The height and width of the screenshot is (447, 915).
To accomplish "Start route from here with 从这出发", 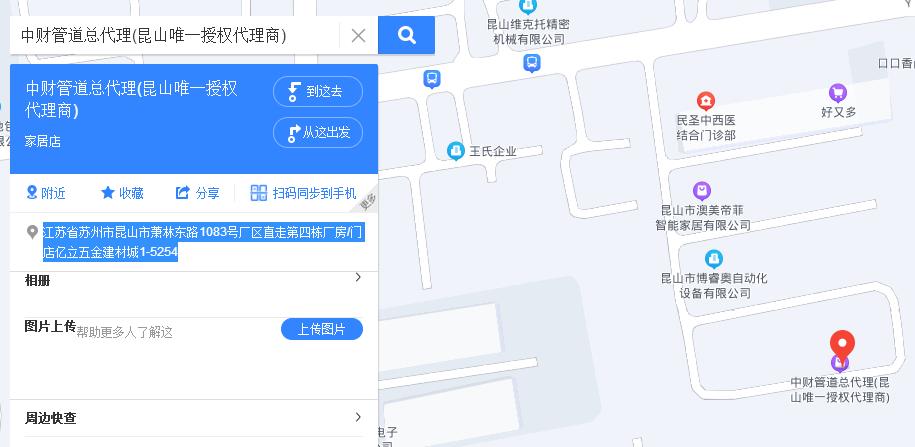I will (x=317, y=132).
